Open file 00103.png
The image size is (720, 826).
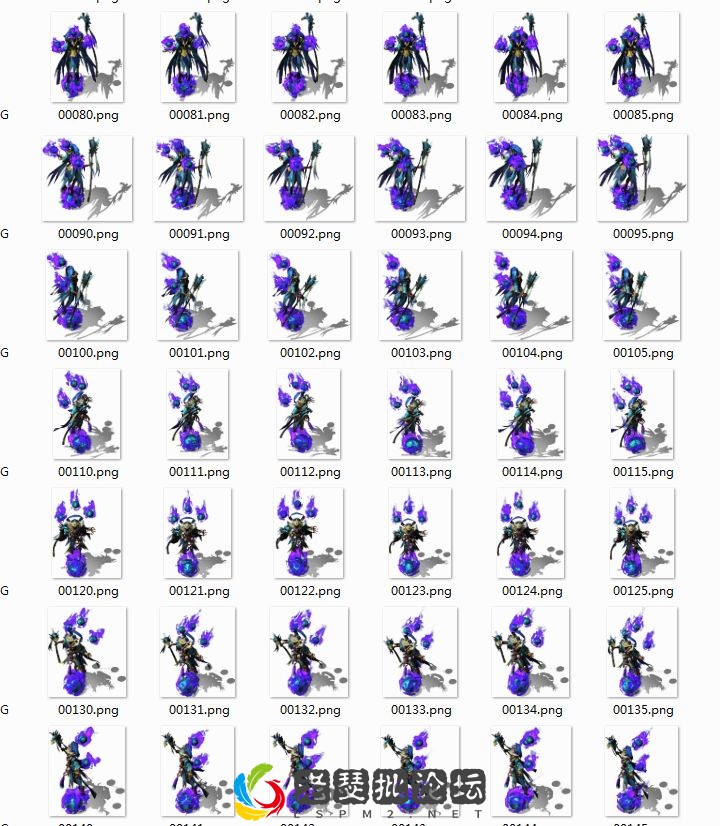[420, 296]
